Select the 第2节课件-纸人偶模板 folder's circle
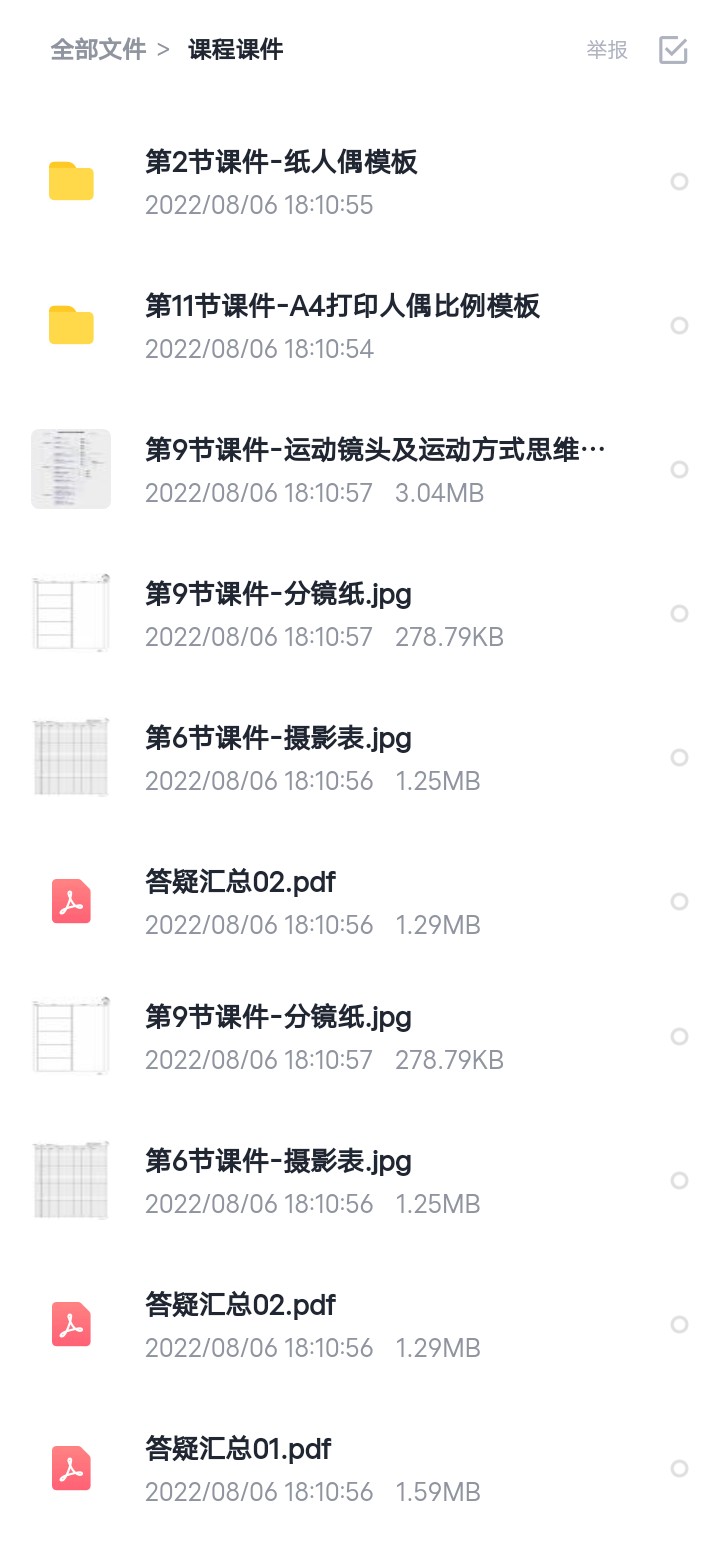Screen dimensions: 720x1554 [680, 181]
